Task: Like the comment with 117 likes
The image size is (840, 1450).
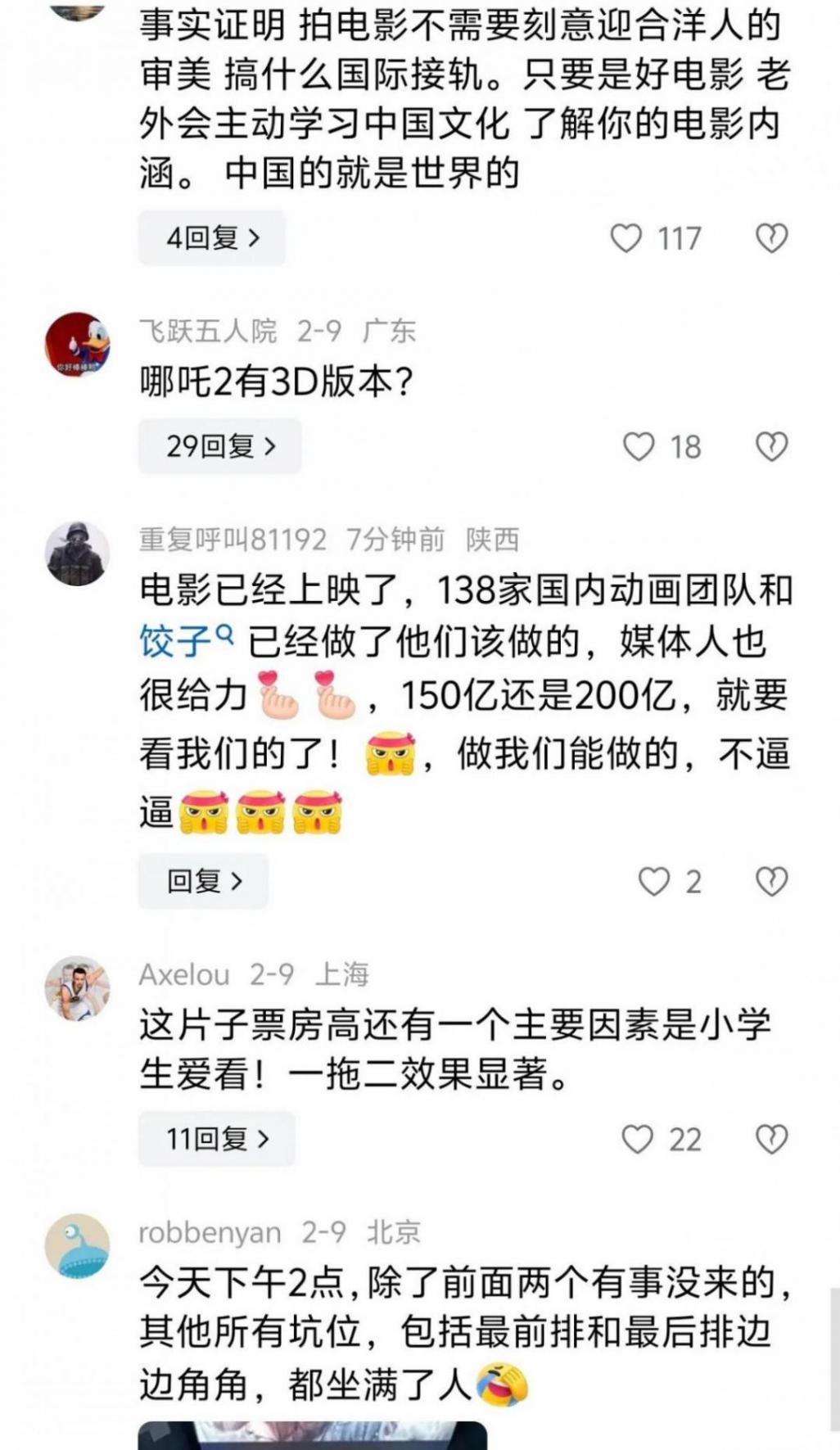Action: [x=626, y=238]
